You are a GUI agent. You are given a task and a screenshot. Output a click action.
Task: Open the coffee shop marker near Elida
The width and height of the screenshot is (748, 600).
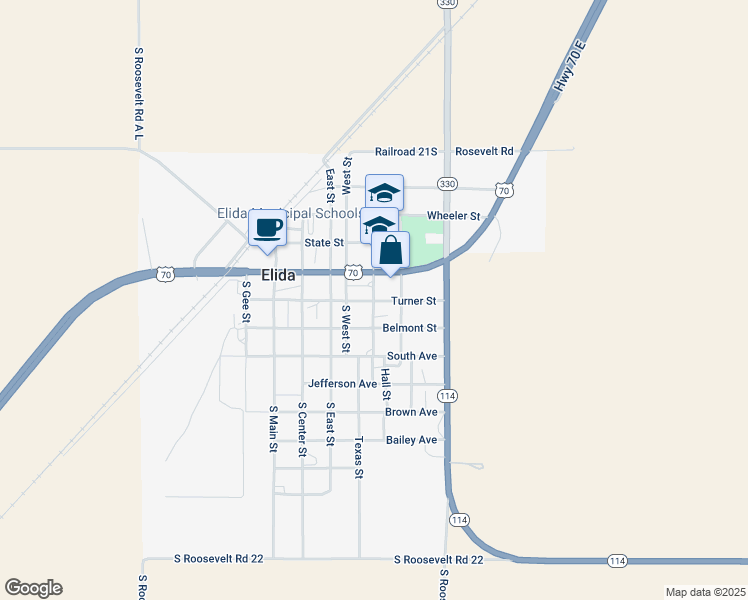266,228
